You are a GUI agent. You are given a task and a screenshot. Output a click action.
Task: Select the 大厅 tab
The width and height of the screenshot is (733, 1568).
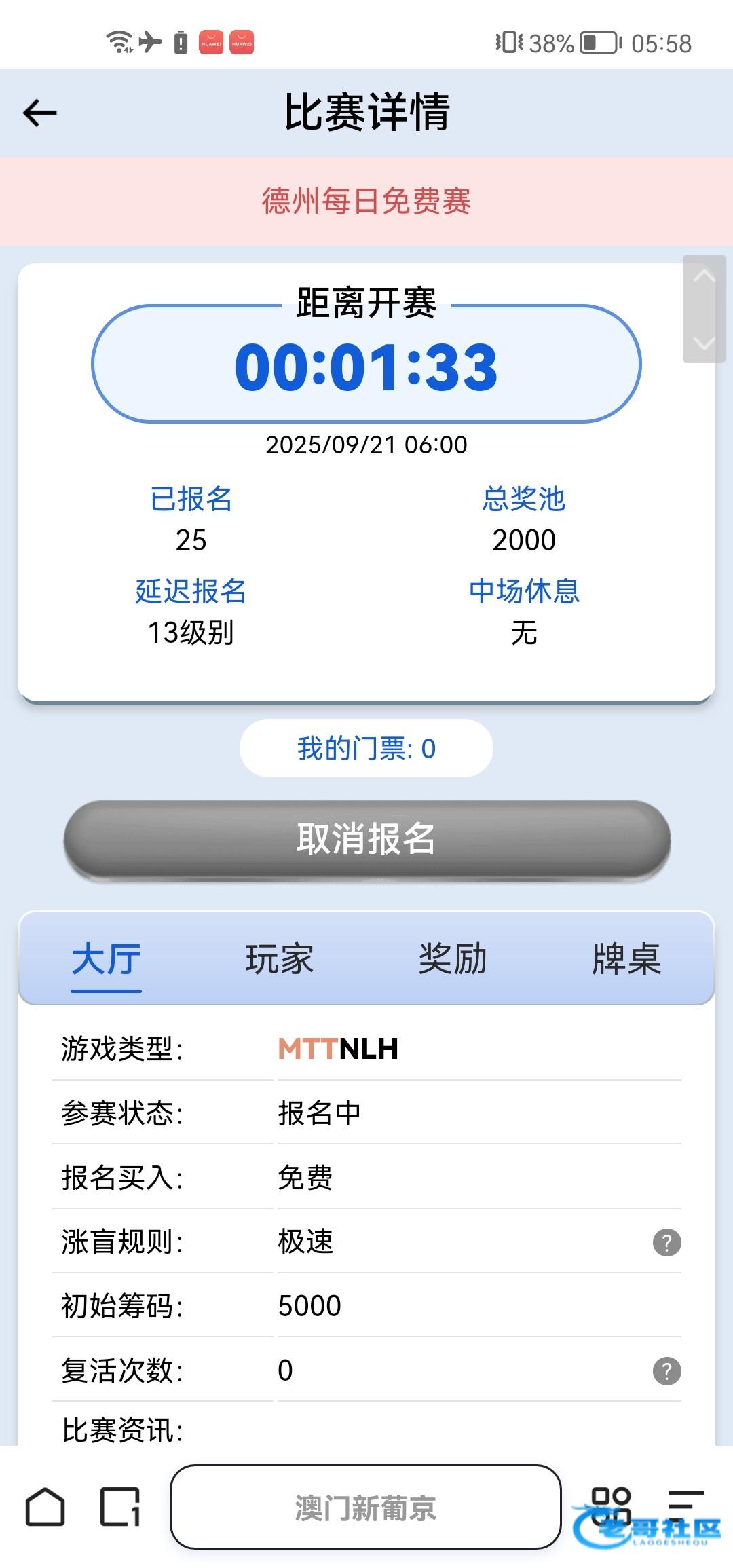coord(107,958)
